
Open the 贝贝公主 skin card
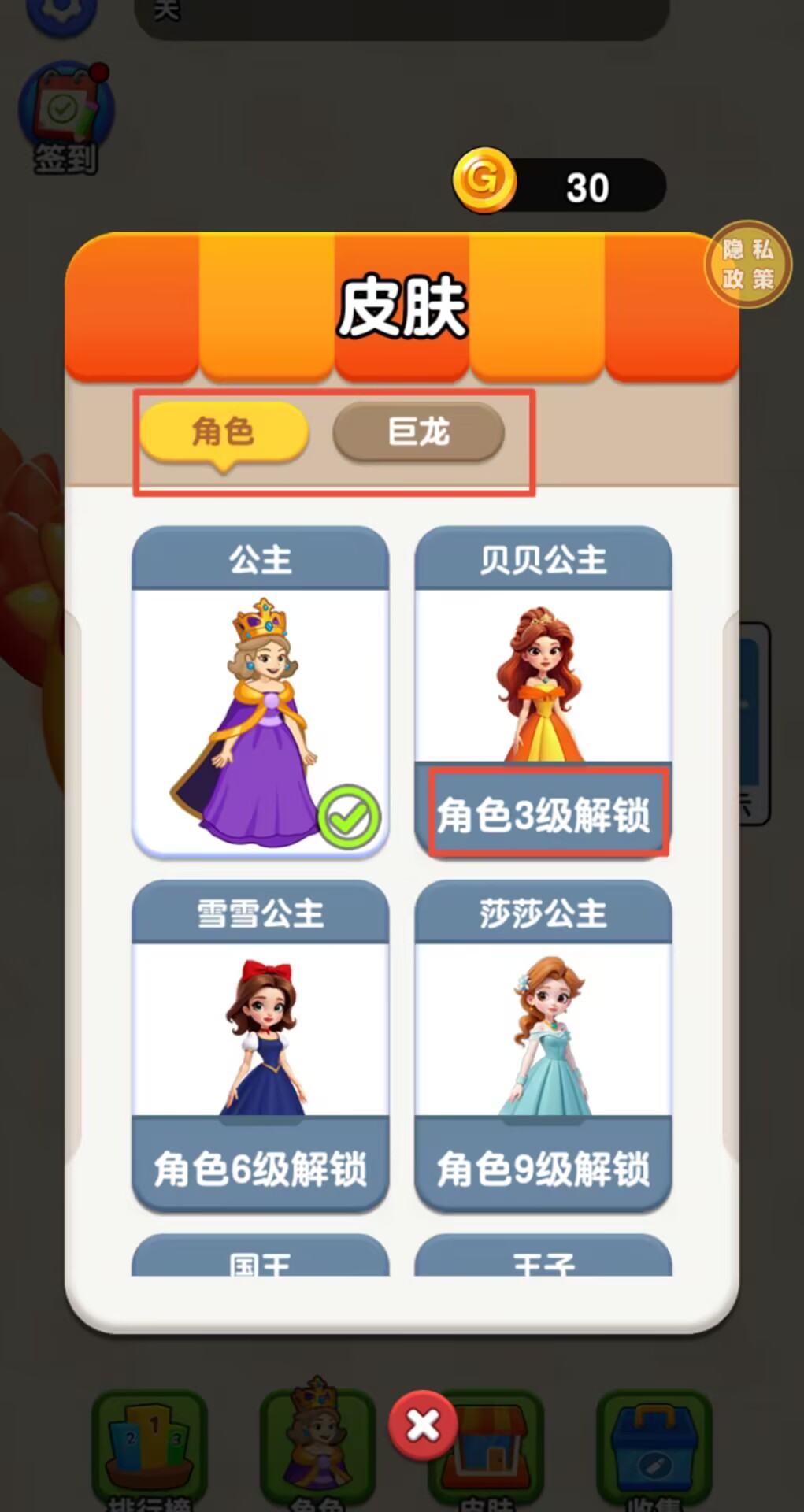[x=543, y=693]
